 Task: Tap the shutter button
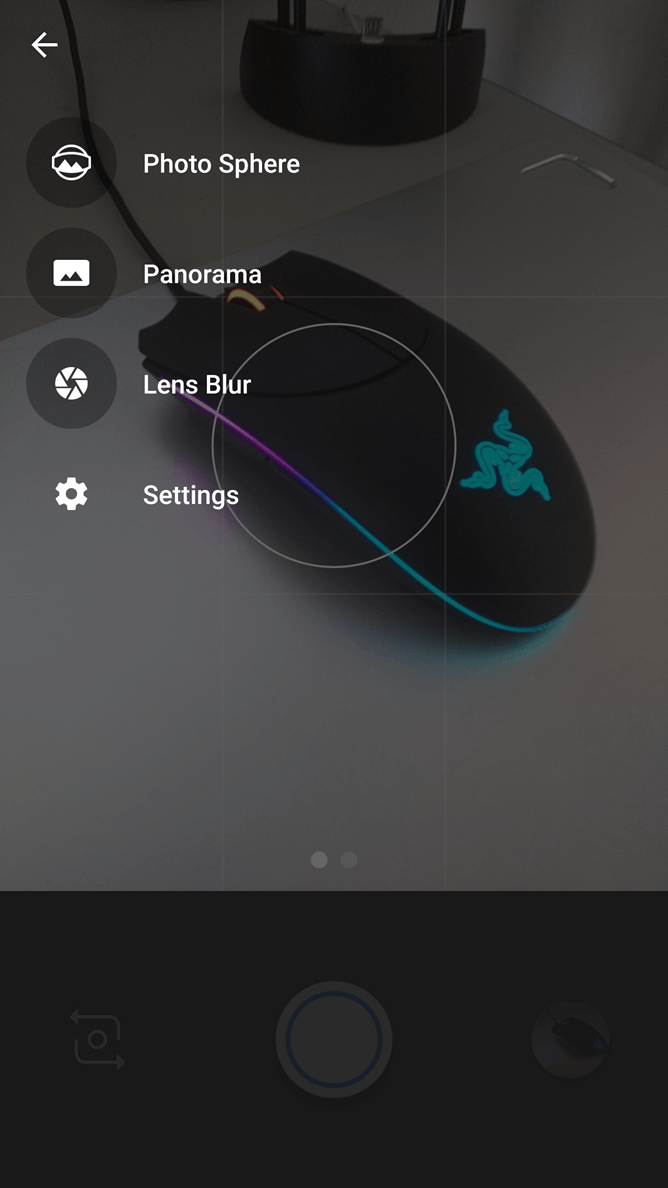[334, 1040]
